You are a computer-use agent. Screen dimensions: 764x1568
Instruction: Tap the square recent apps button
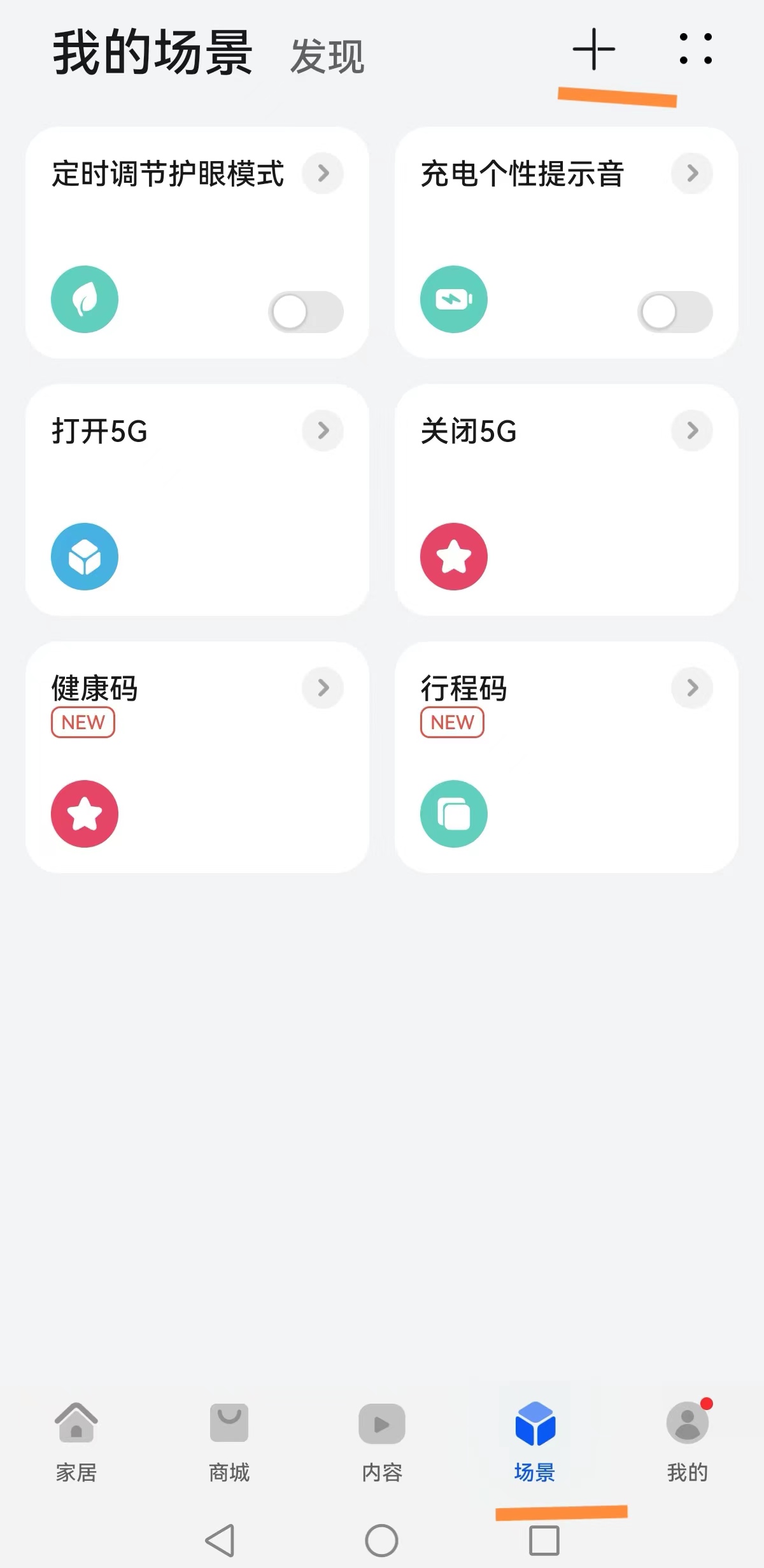(x=544, y=1539)
